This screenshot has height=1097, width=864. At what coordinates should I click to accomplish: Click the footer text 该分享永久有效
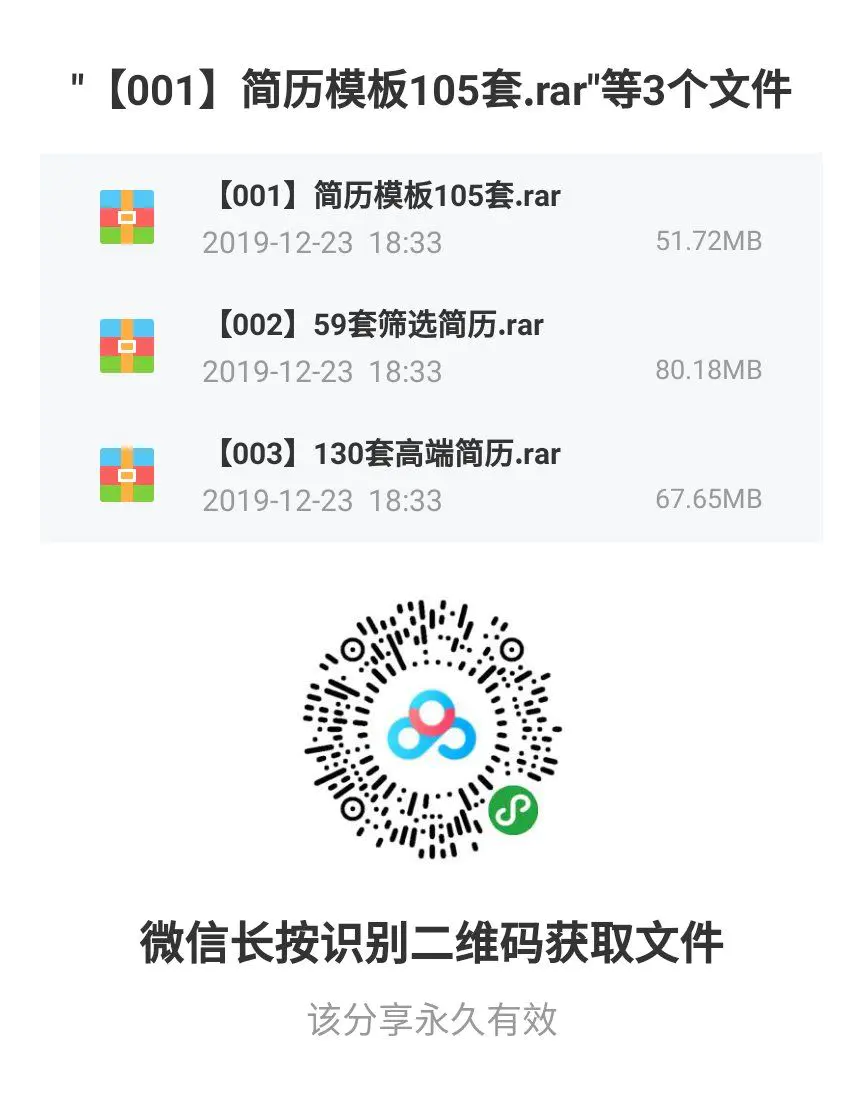pos(432,1020)
